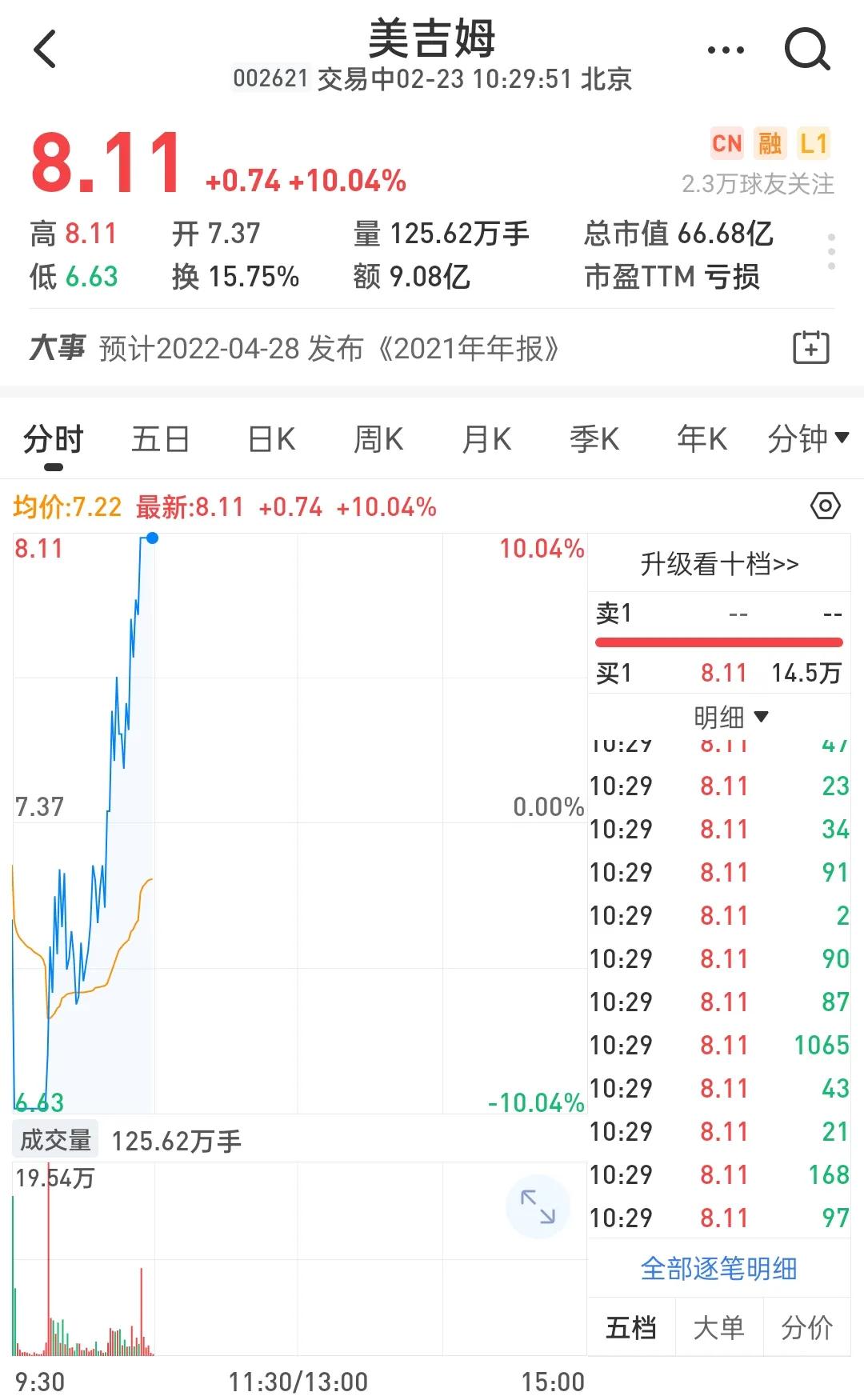Open 全部逐笔明细 full trade details
The image size is (864, 1400).
[718, 1268]
